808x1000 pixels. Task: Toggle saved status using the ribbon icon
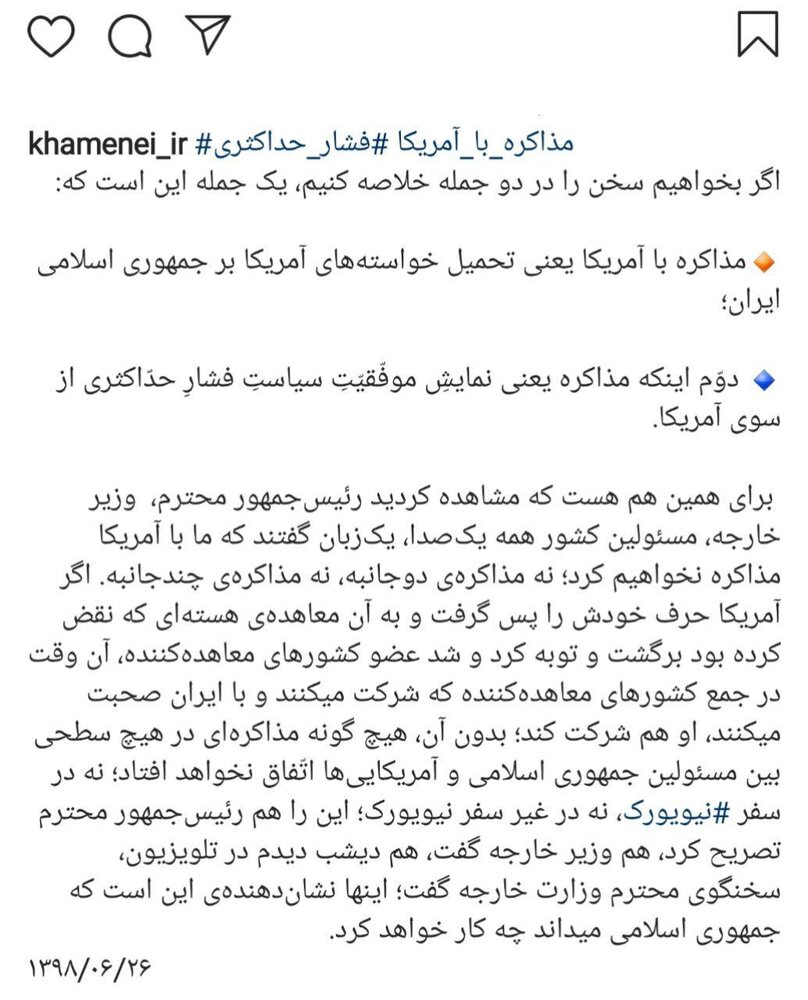click(x=760, y=32)
